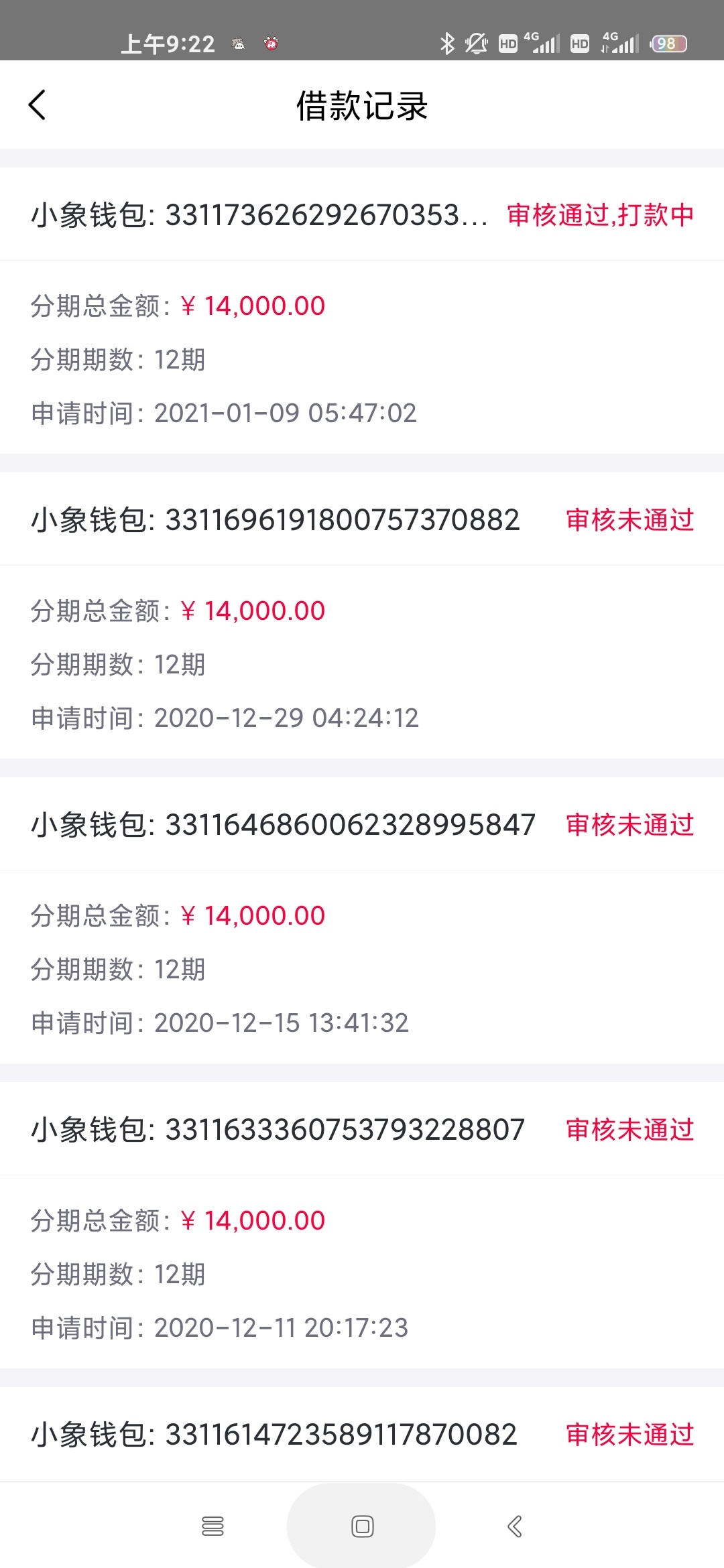Go back from the 借款记录 page
This screenshot has height=1568, width=724.
(38, 105)
